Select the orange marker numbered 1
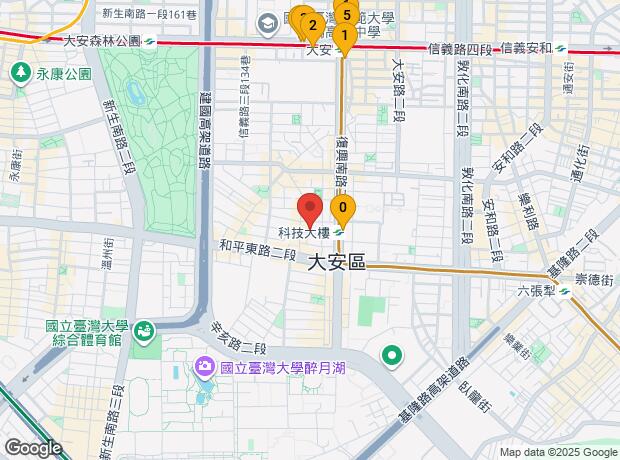620x460 pixels. (x=344, y=38)
